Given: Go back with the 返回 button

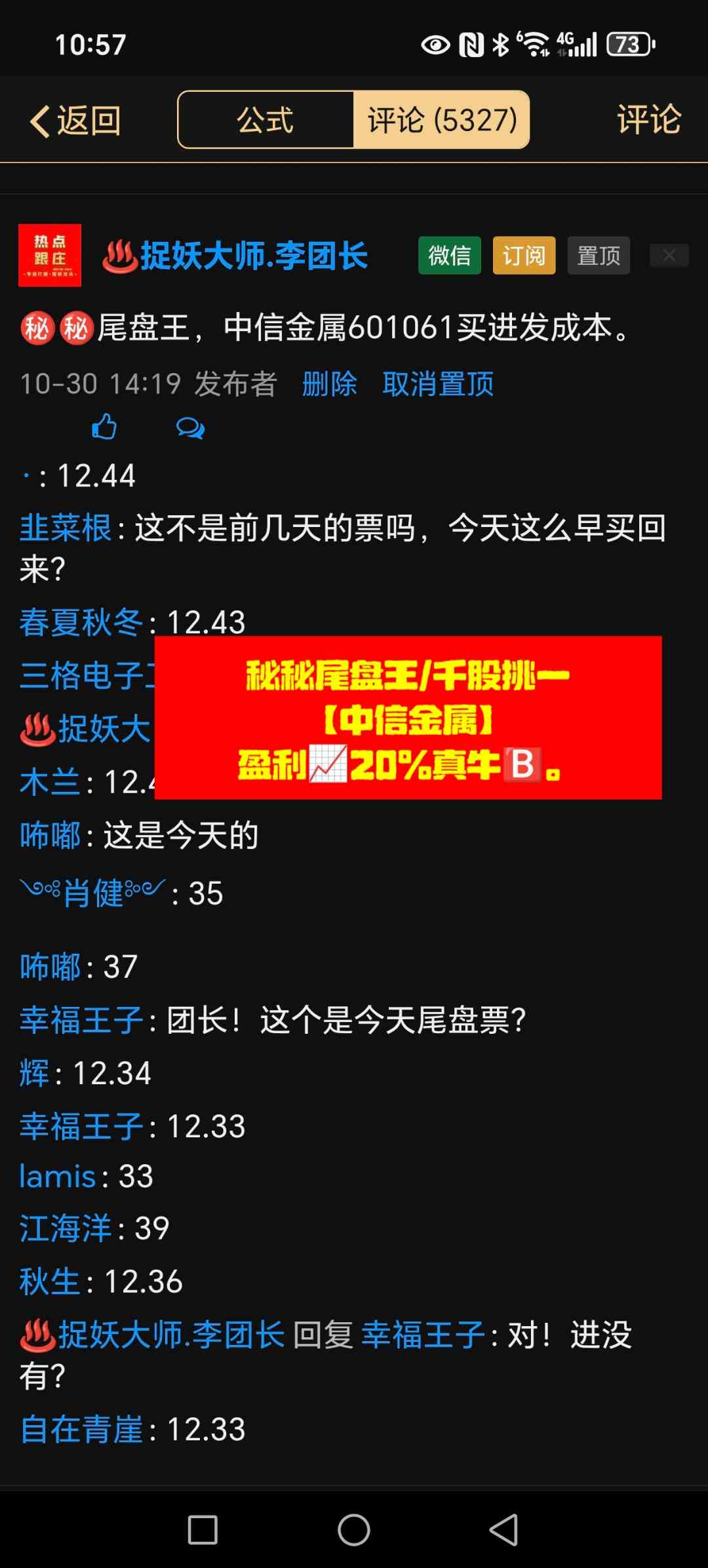Looking at the screenshot, I should (x=75, y=121).
